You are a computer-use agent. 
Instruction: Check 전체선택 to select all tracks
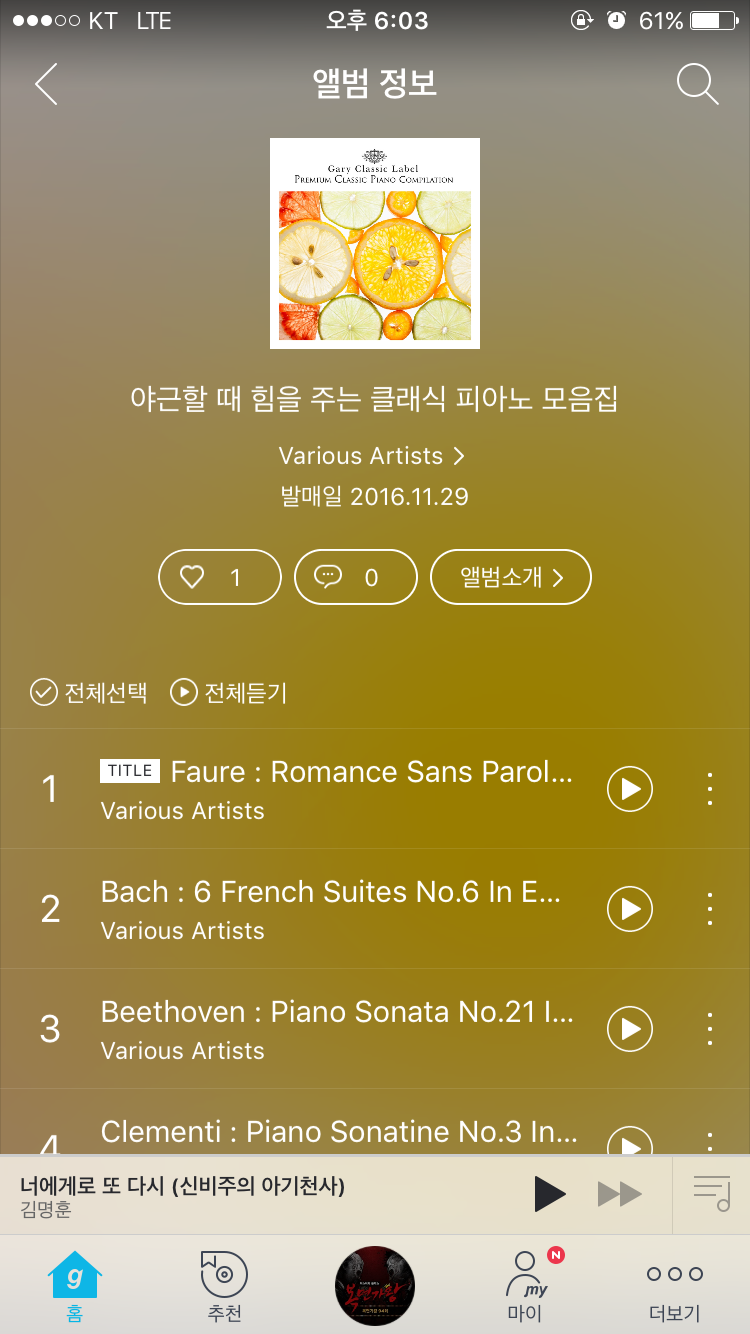click(90, 692)
